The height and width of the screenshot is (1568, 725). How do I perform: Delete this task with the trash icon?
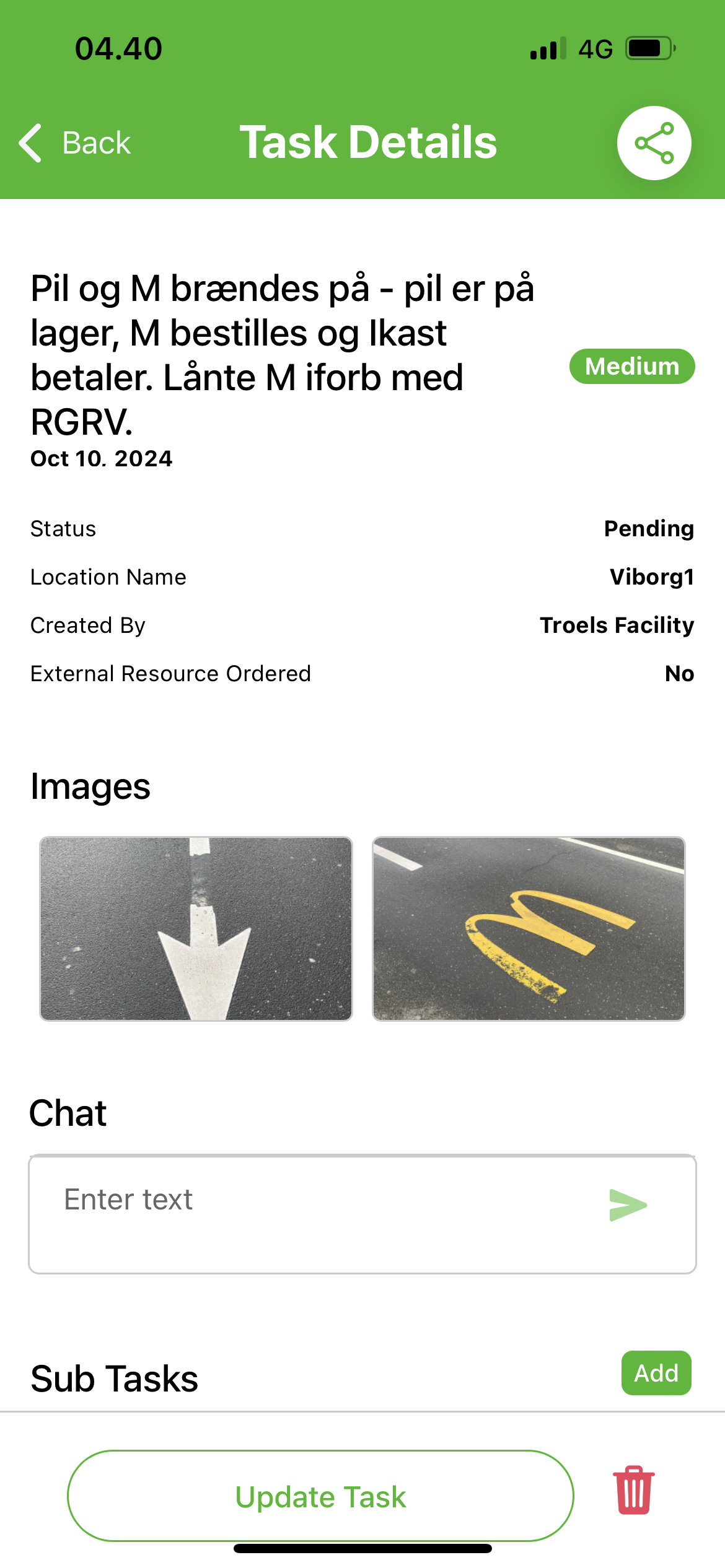click(x=634, y=1491)
